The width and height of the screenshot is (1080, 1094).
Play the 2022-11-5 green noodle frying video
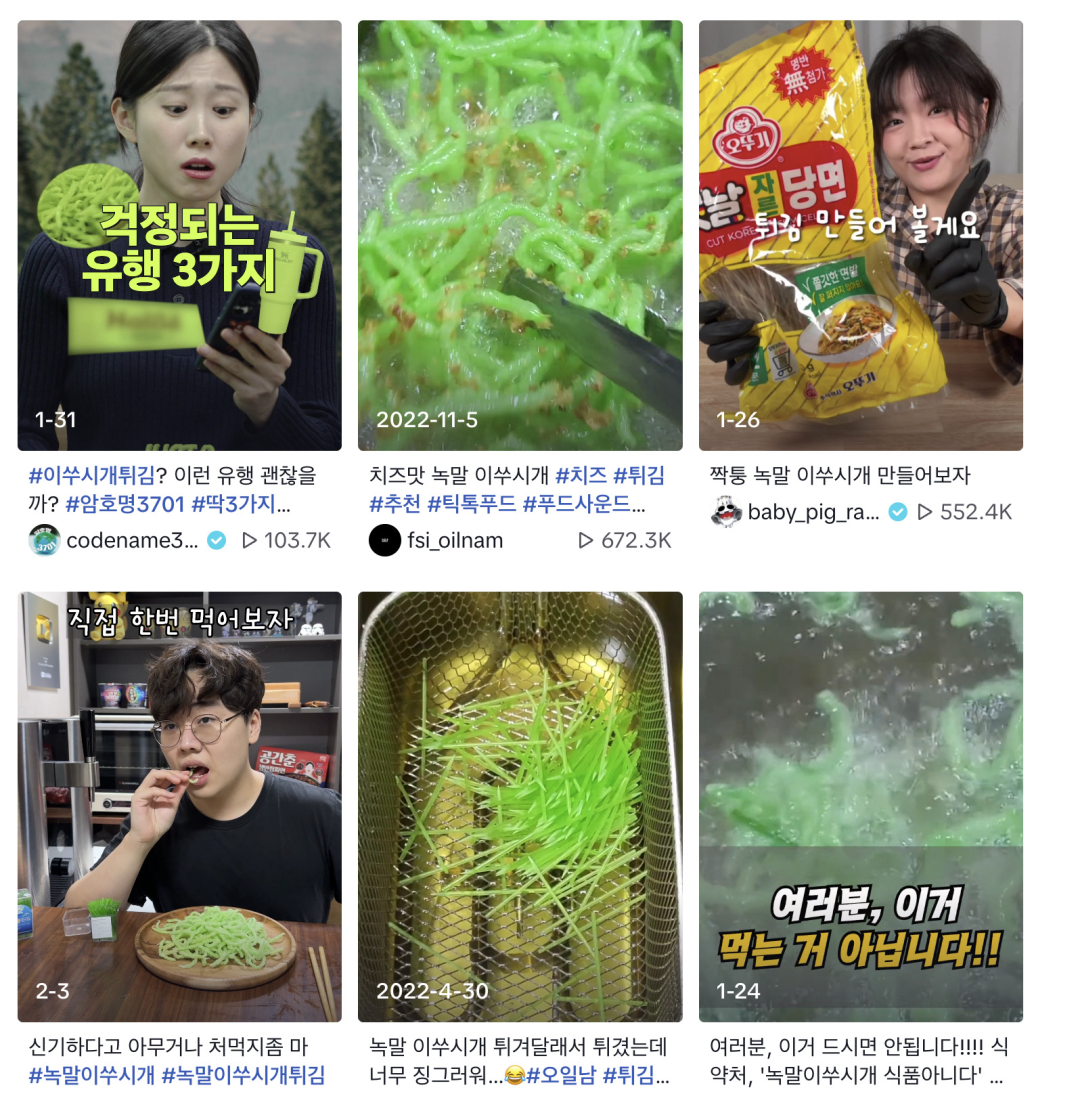coord(520,236)
